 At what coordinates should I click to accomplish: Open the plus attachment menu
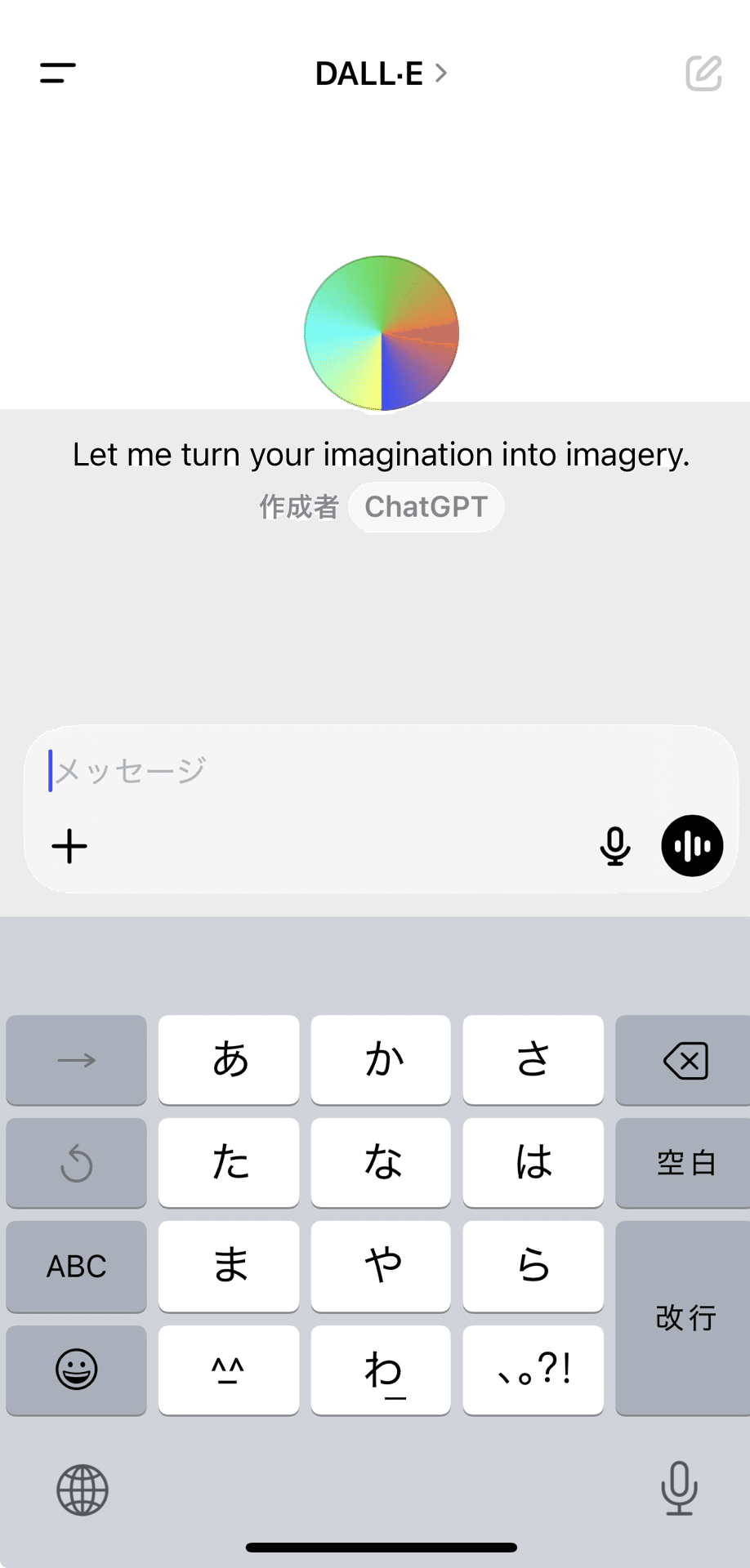click(x=69, y=846)
